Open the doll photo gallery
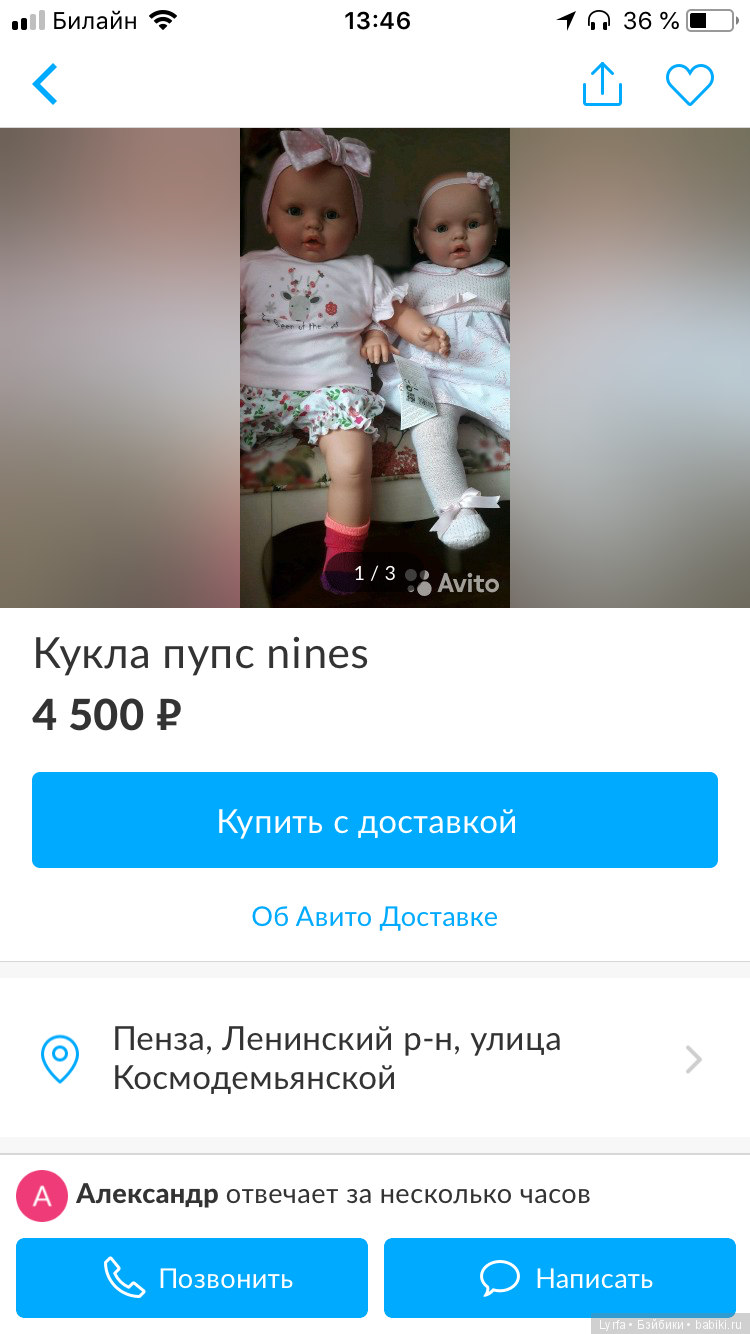This screenshot has height=1334, width=750. point(375,367)
